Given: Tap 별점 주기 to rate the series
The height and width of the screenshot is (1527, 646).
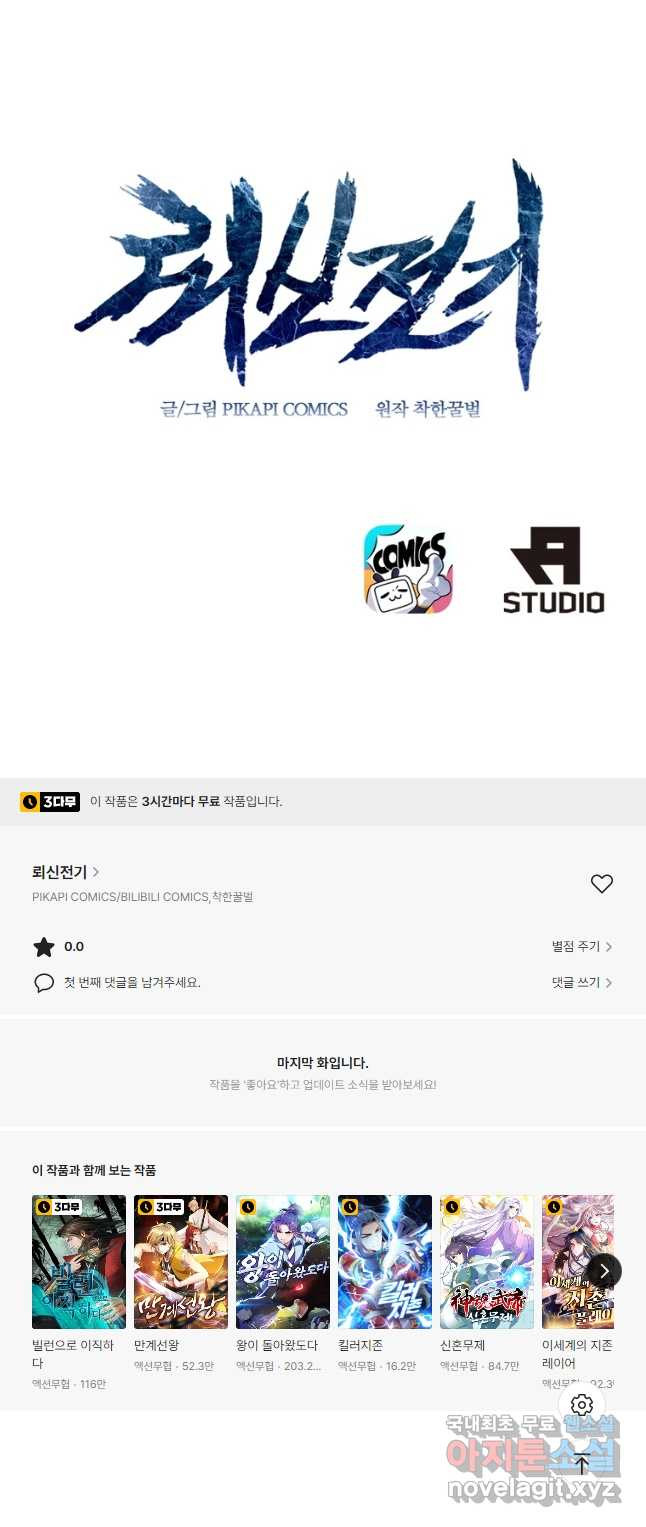Looking at the screenshot, I should click(x=581, y=946).
